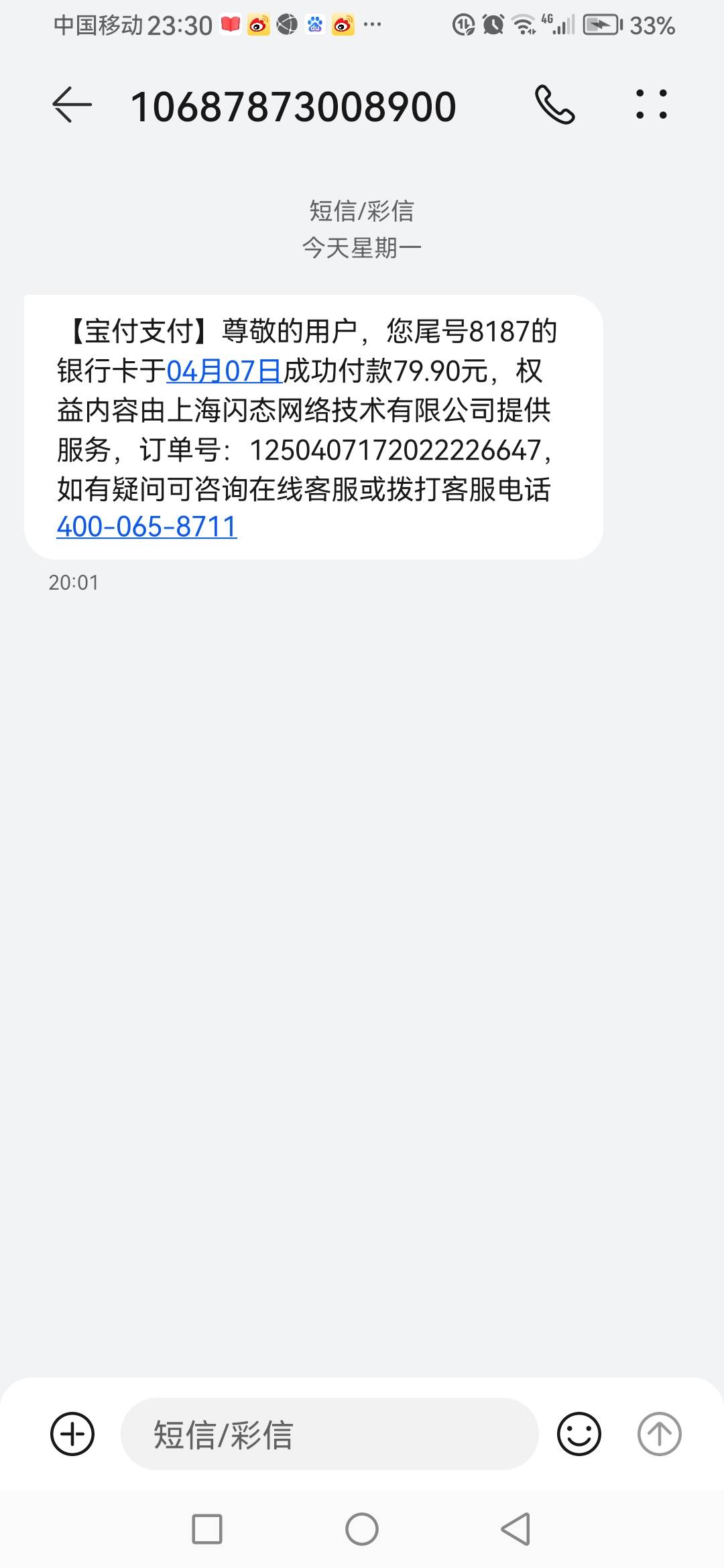This screenshot has width=724, height=1568.
Task: Go back to the message list
Action: pos(72,105)
